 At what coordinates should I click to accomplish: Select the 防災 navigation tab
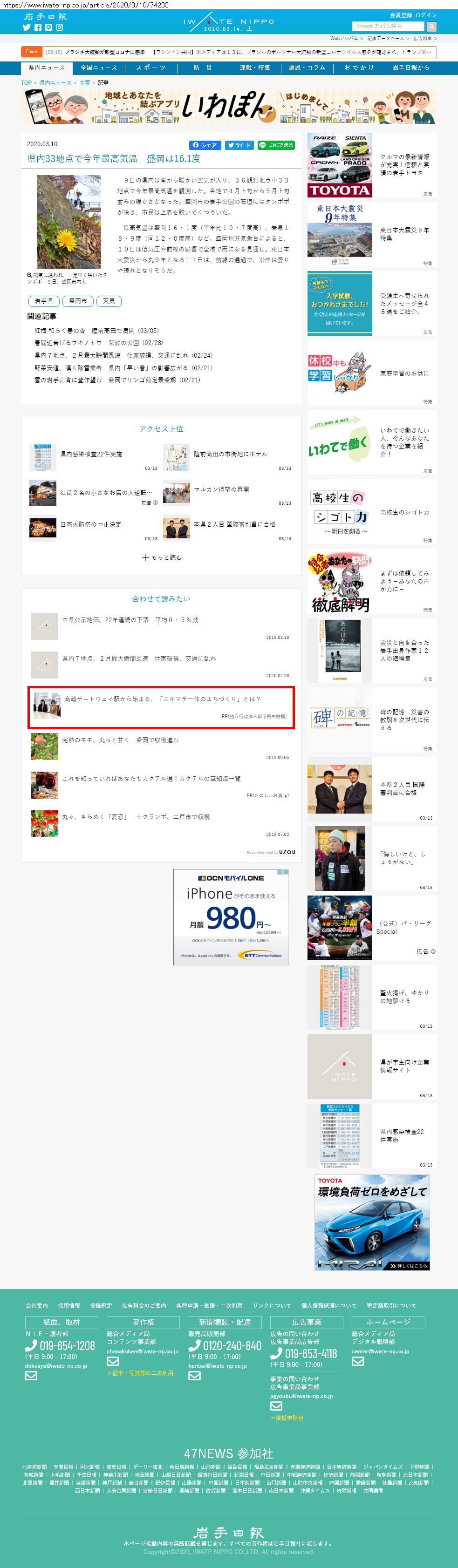[x=203, y=68]
